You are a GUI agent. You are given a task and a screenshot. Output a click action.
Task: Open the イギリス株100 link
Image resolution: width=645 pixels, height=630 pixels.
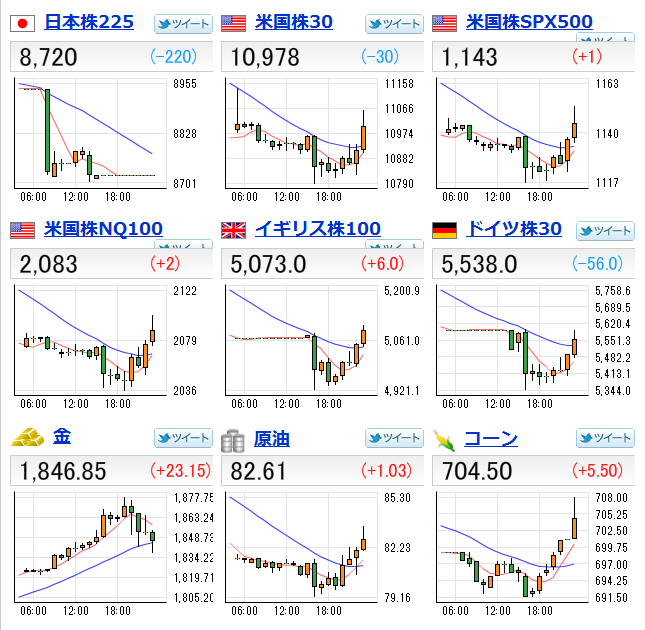[x=318, y=229]
